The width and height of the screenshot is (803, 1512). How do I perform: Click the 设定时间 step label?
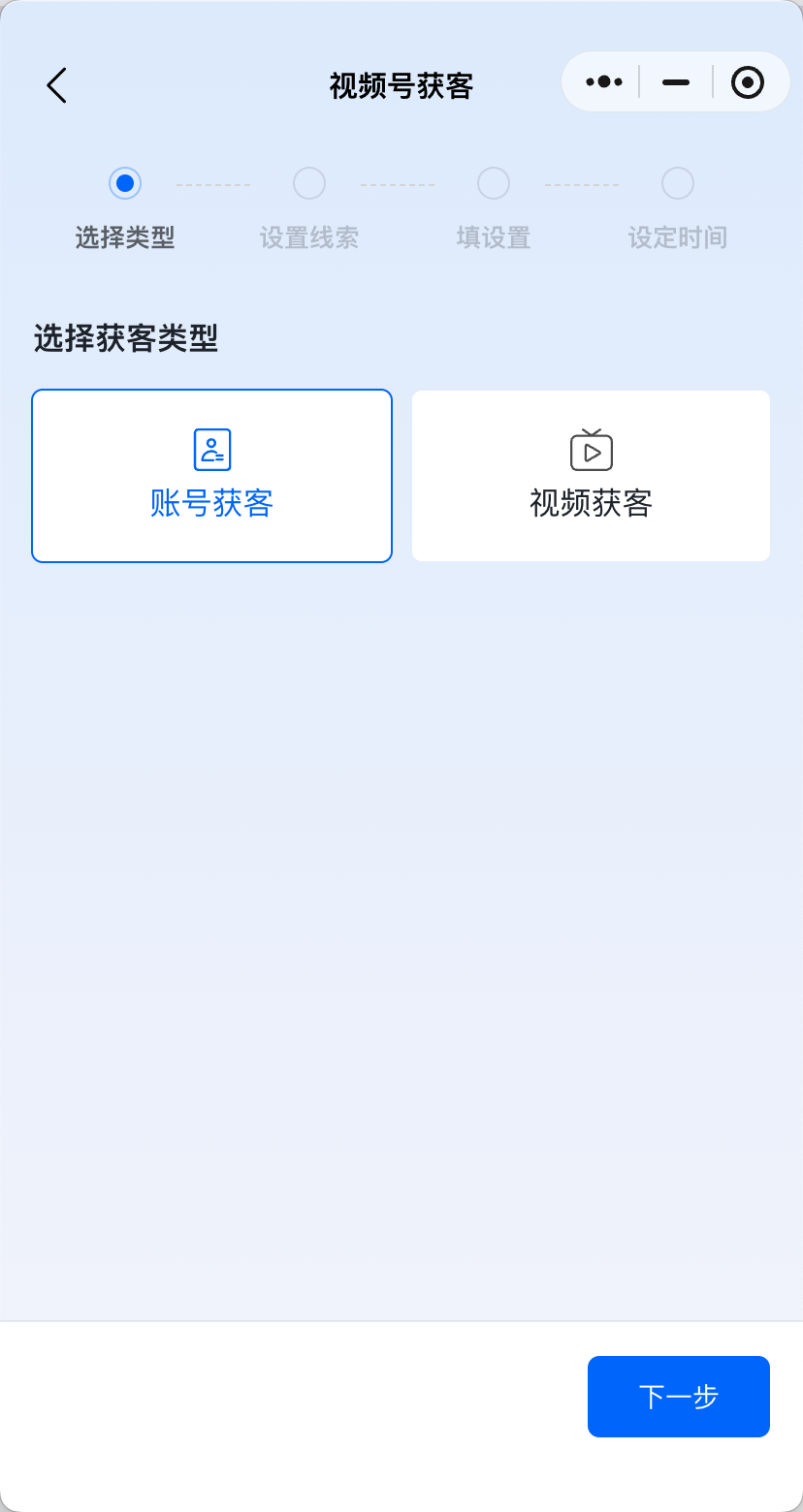click(x=678, y=237)
